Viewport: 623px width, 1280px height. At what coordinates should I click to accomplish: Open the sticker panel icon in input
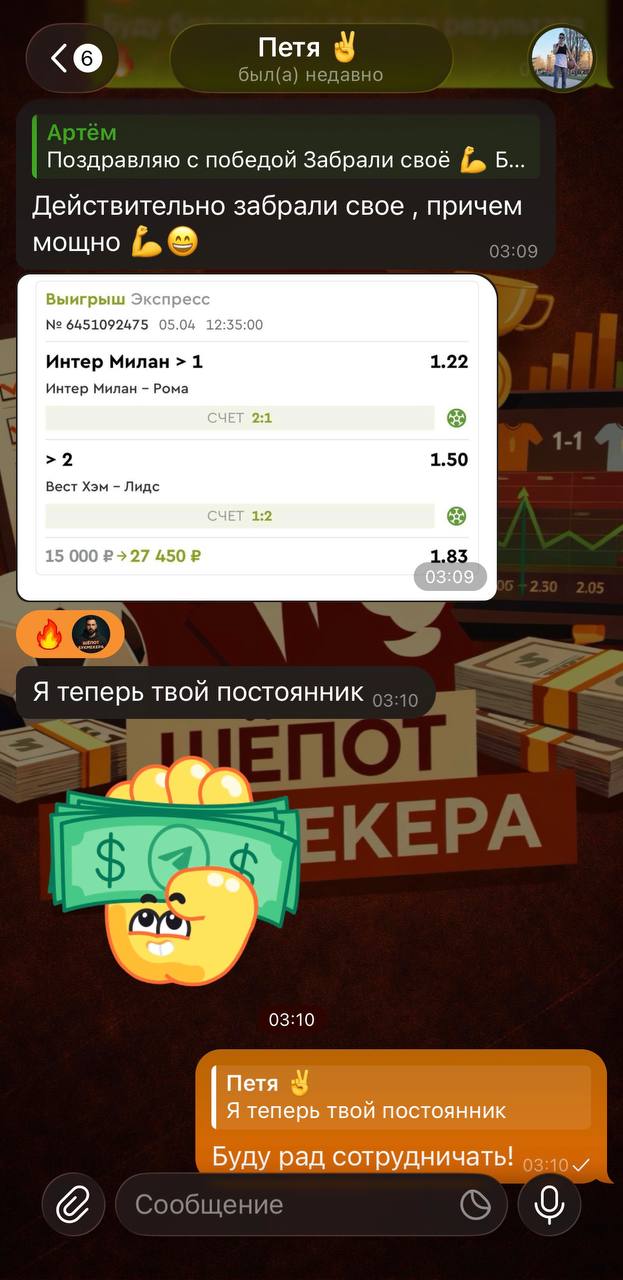[476, 1205]
